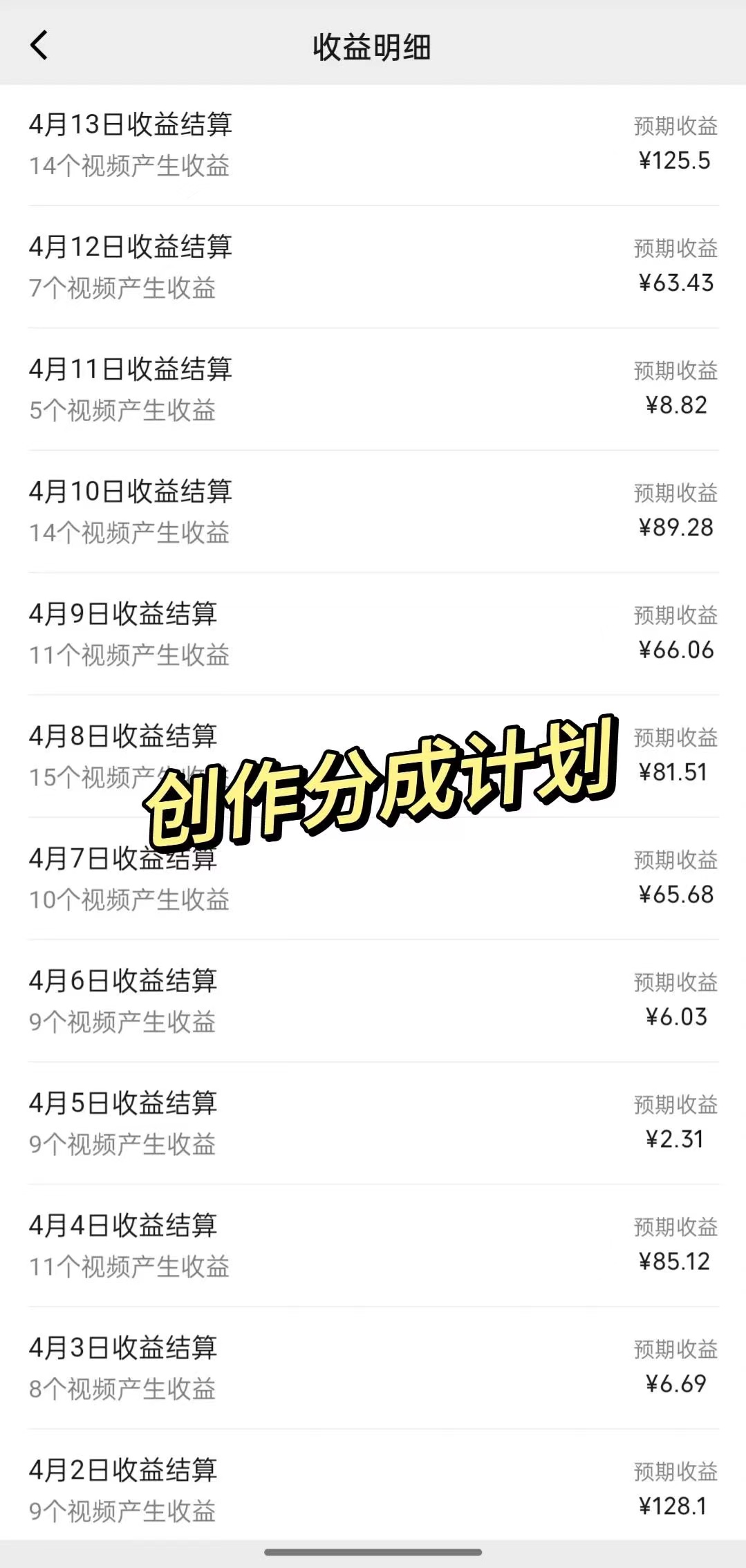Open the 4月10日收益结算 record
This screenshot has width=746, height=1568.
pyautogui.click(x=373, y=512)
